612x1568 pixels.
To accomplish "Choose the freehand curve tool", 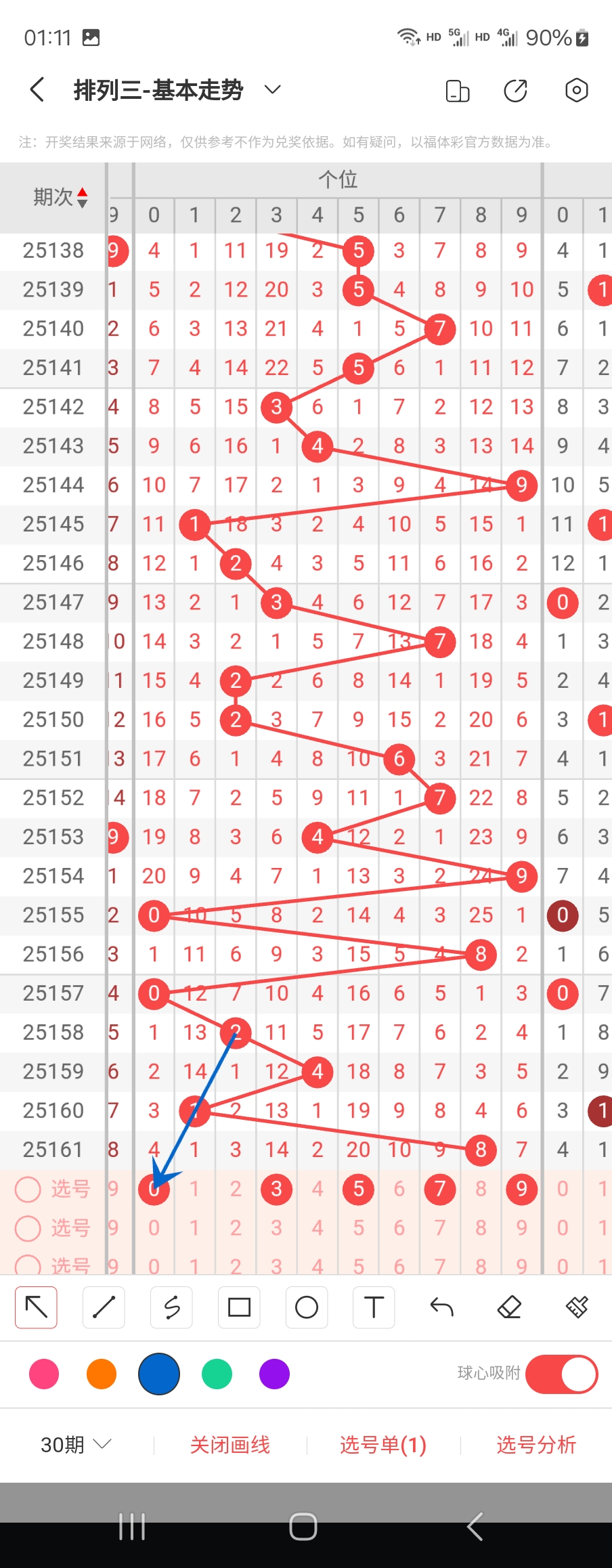I will tap(171, 1307).
